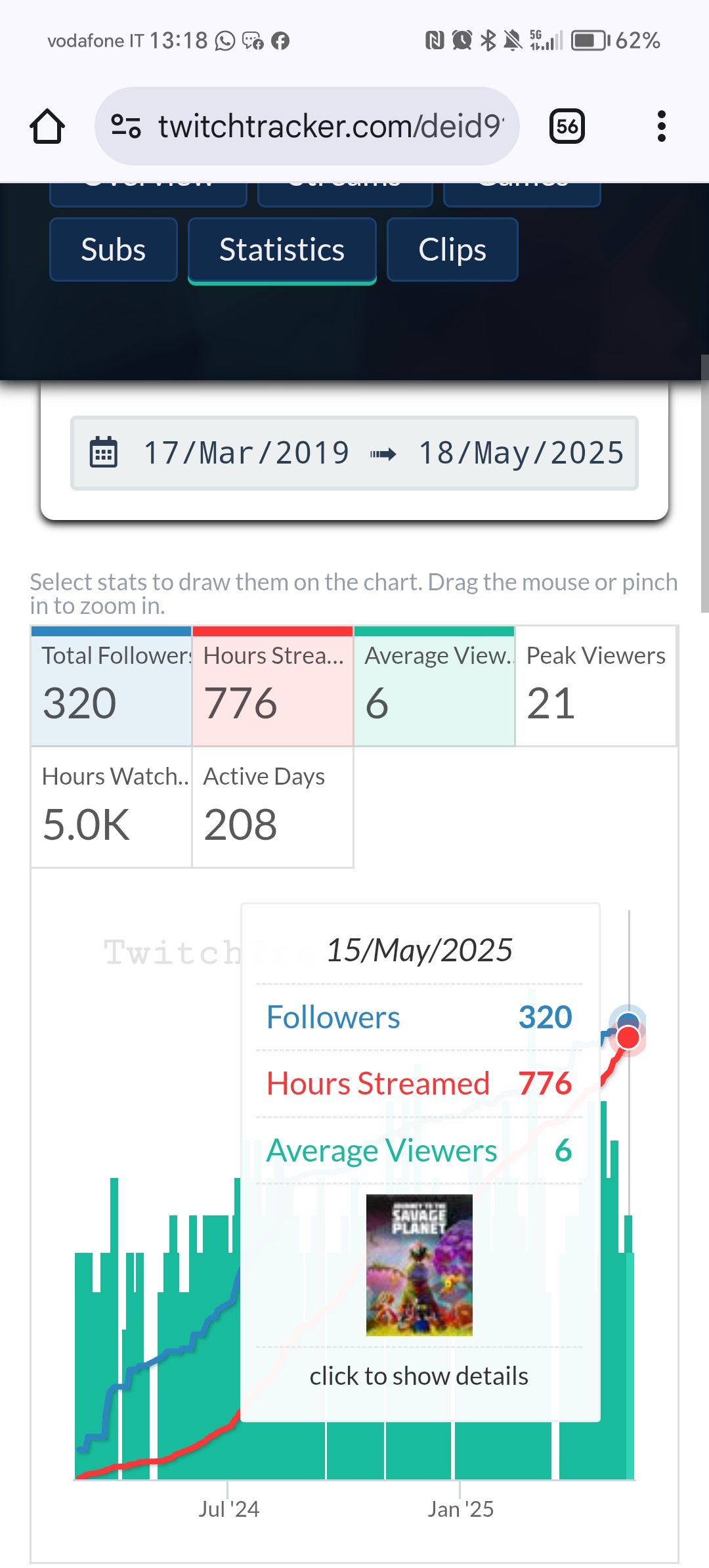This screenshot has height=1568, width=709.
Task: Tap the Savage Planet game cover in the tooltip
Action: coord(419,1265)
